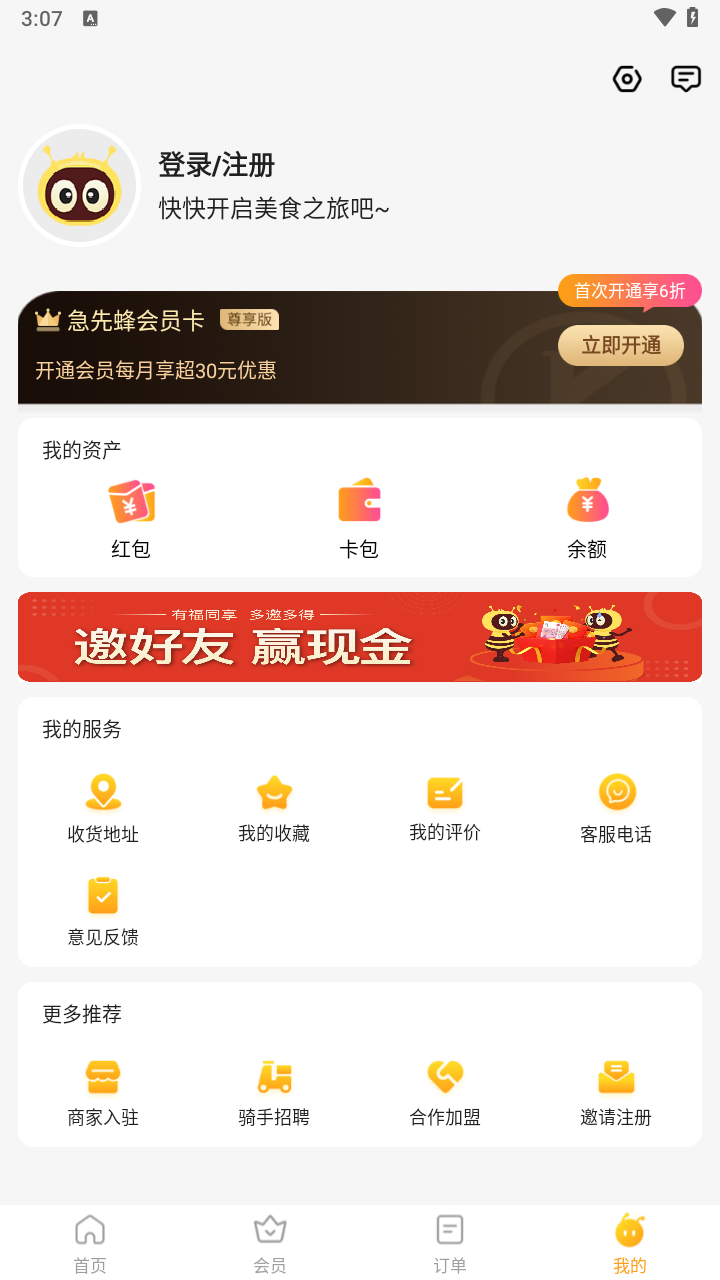Screen dimensions: 720x1280
Task: Tap 立即开通 on the membership card
Action: coord(621,346)
